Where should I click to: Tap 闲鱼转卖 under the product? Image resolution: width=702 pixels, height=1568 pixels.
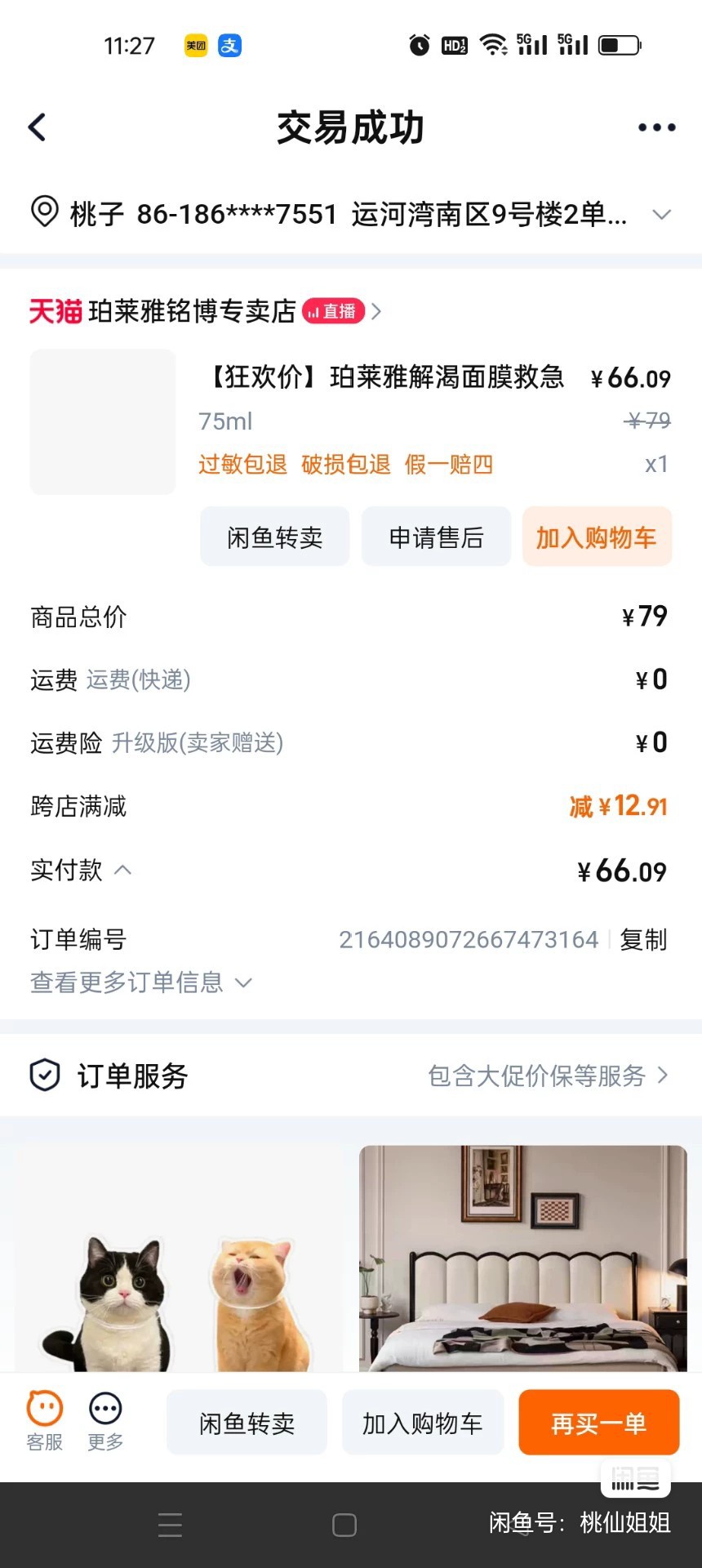(275, 537)
